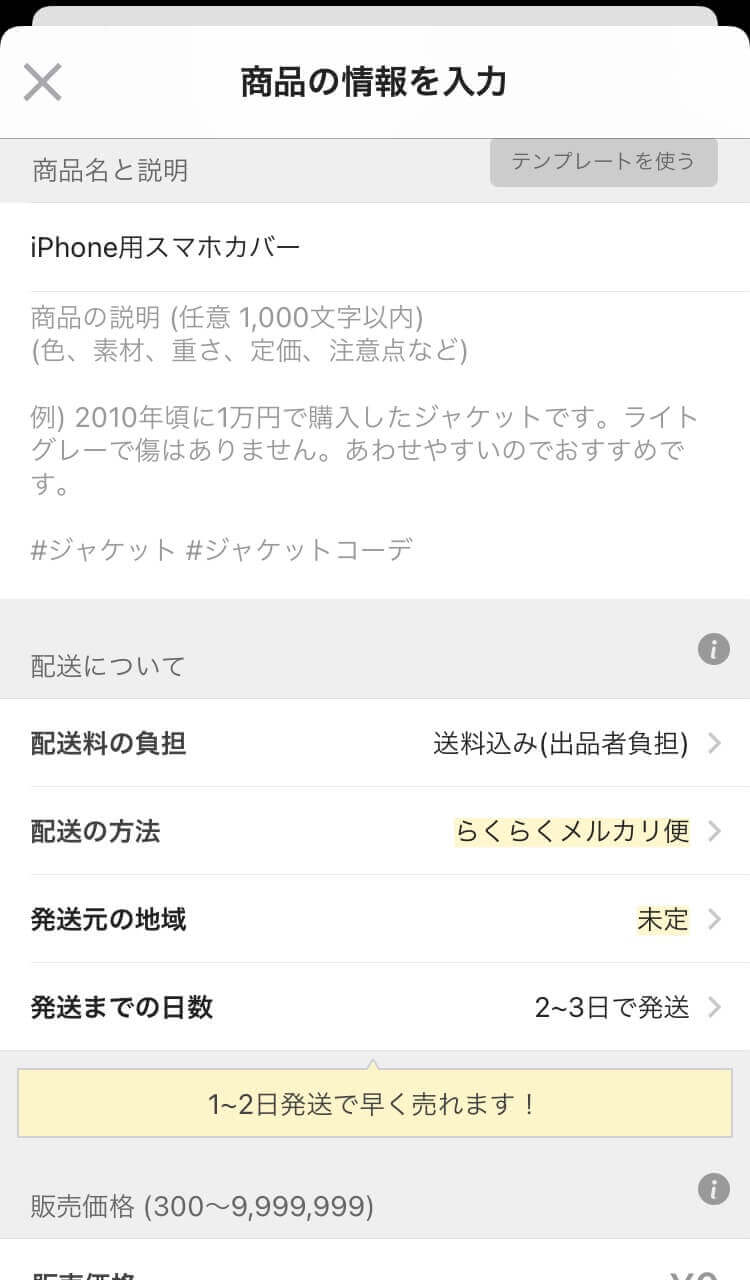750x1280 pixels.
Task: Edit the product name field
Action: 375,247
